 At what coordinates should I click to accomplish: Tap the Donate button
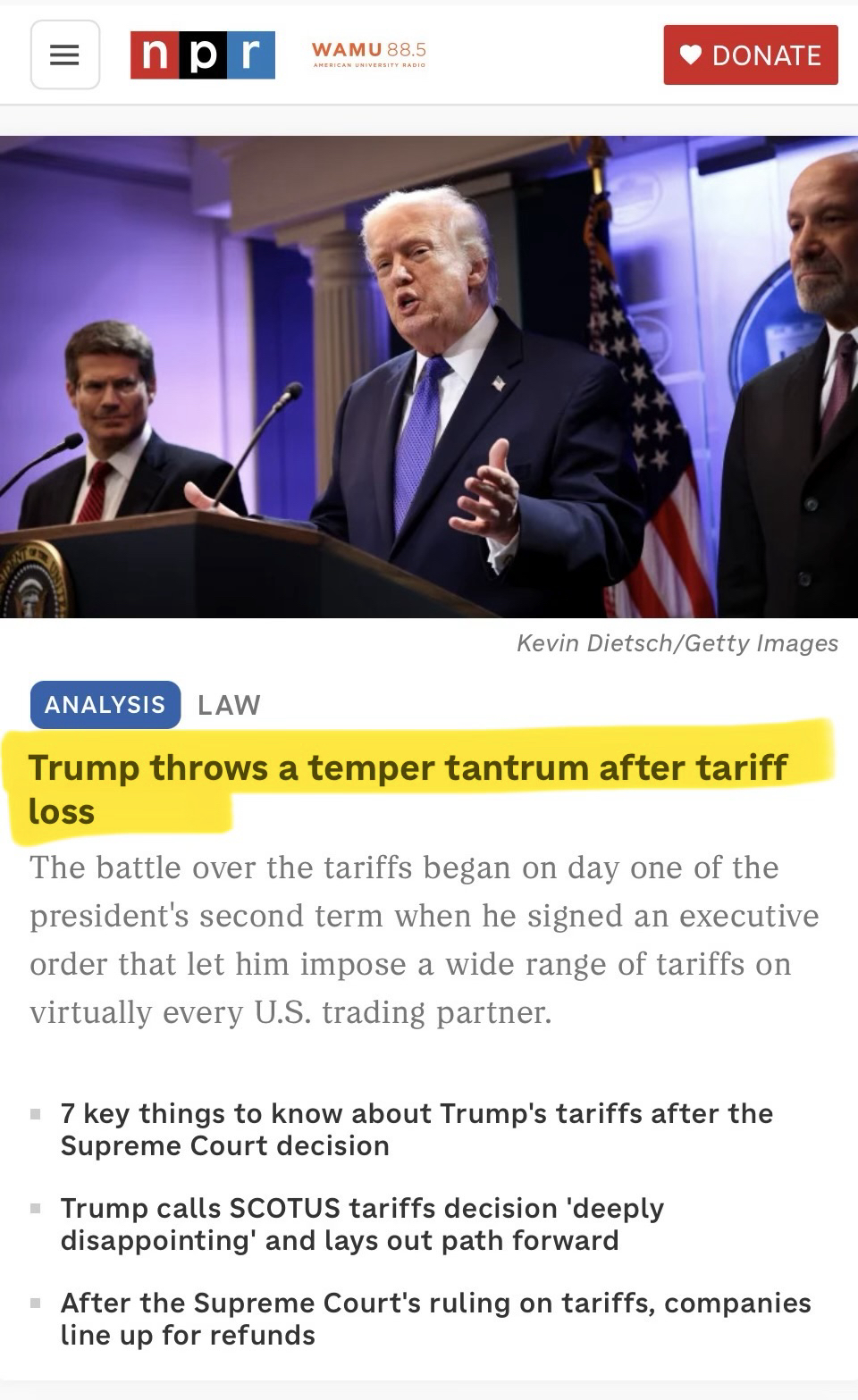750,54
